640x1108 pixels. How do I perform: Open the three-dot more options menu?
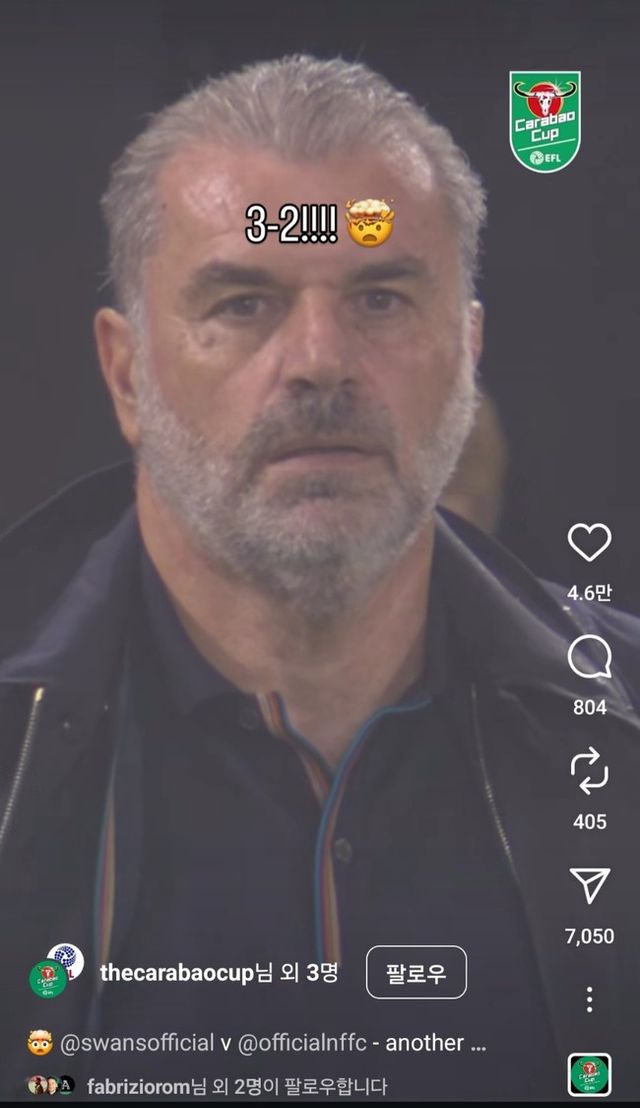tap(589, 999)
